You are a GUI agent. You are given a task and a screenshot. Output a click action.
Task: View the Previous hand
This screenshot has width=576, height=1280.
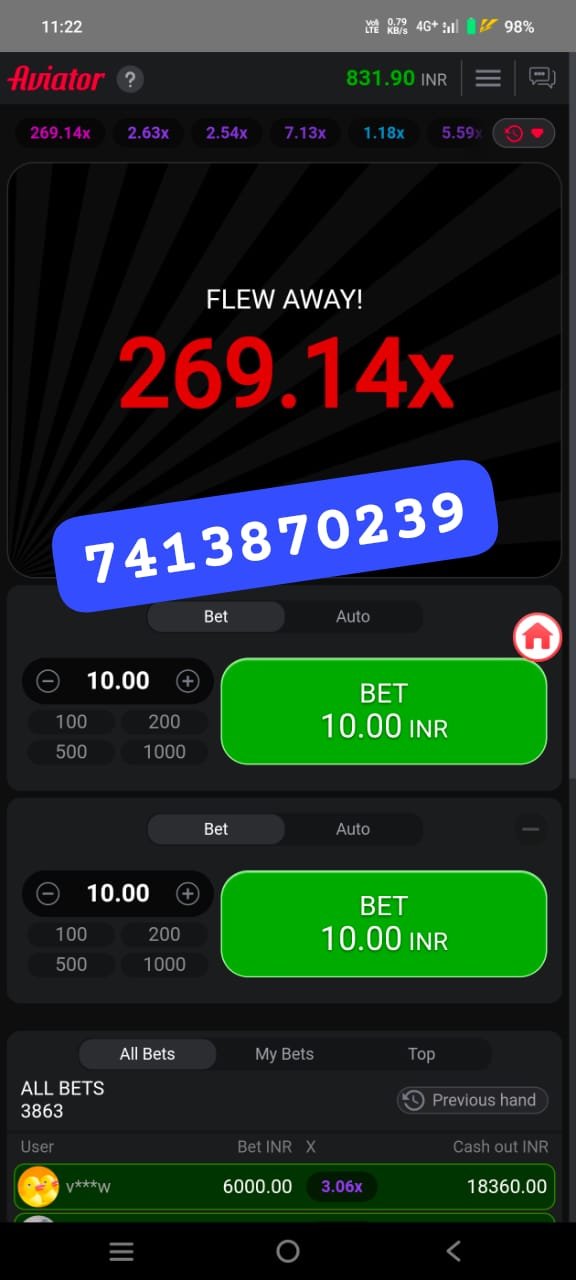[472, 1100]
